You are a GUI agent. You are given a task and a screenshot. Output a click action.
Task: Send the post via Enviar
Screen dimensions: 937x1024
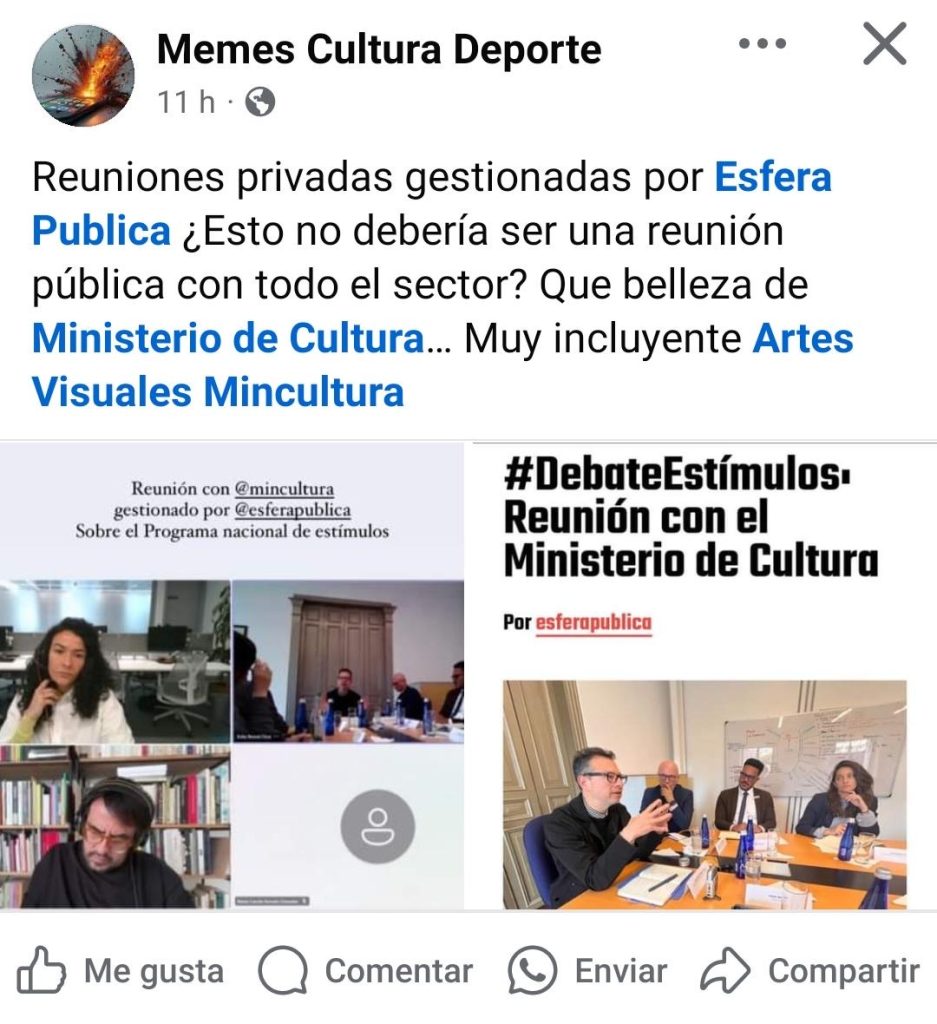587,971
